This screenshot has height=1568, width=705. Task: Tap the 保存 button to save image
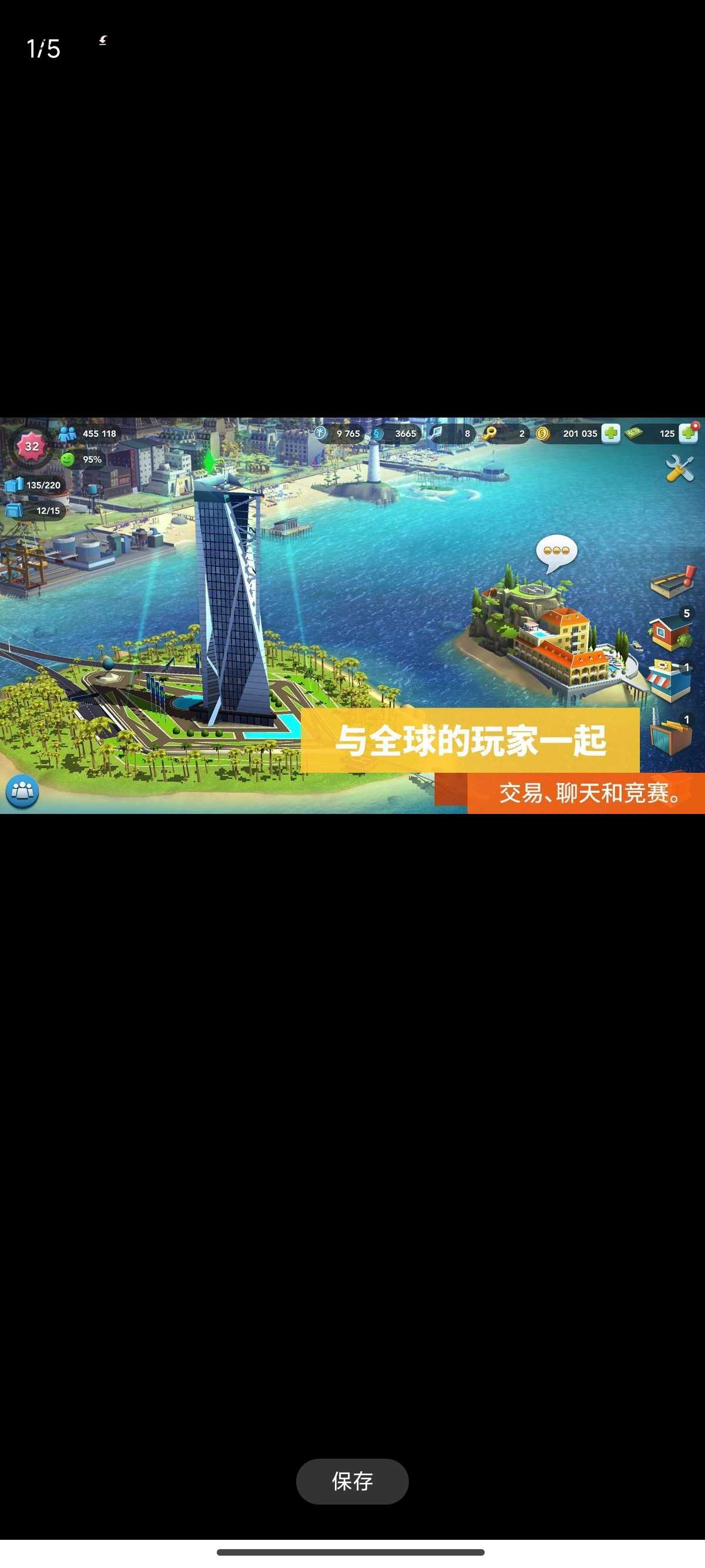(352, 1481)
